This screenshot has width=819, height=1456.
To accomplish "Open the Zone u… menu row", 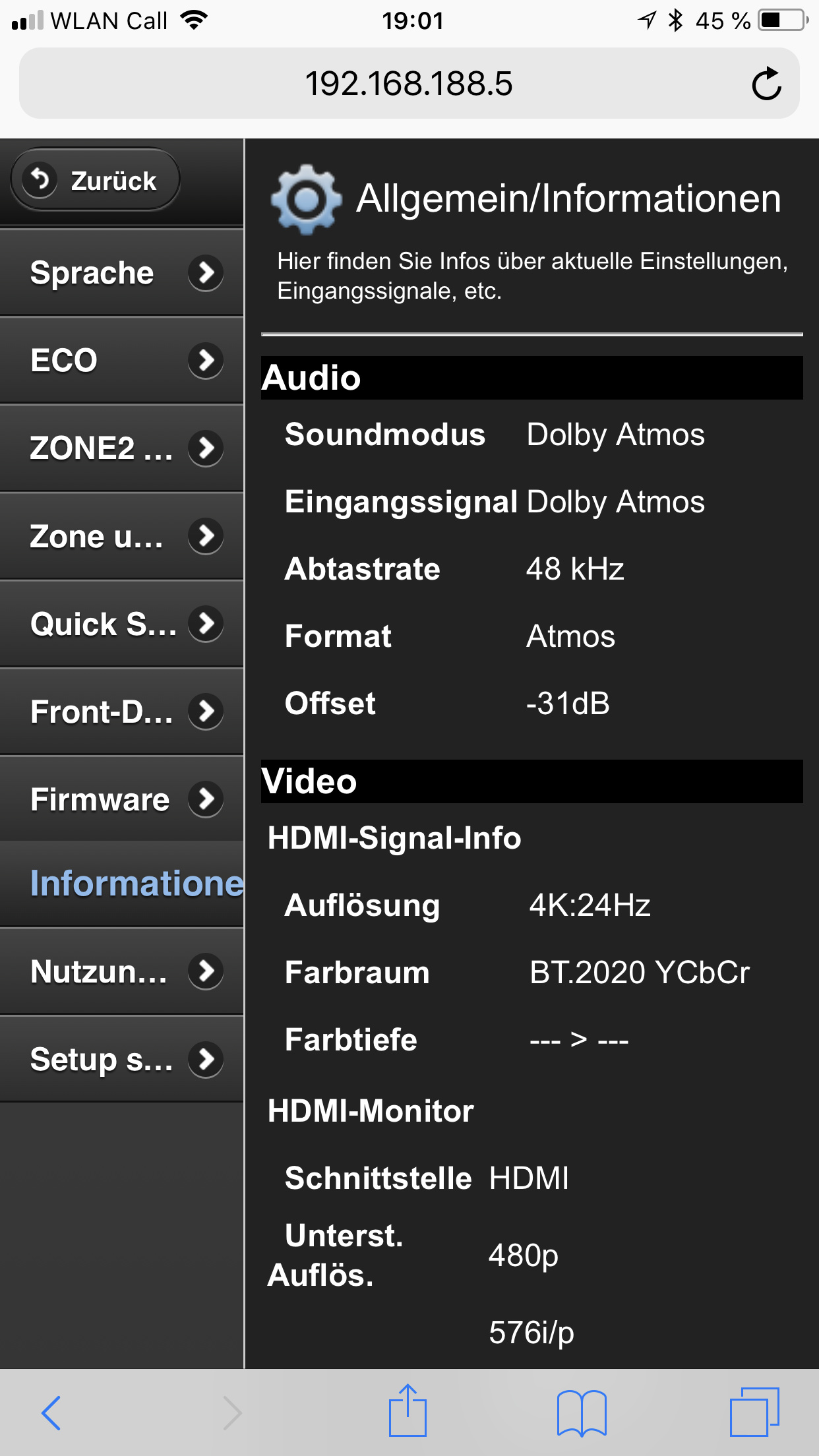I will pyautogui.click(x=122, y=536).
